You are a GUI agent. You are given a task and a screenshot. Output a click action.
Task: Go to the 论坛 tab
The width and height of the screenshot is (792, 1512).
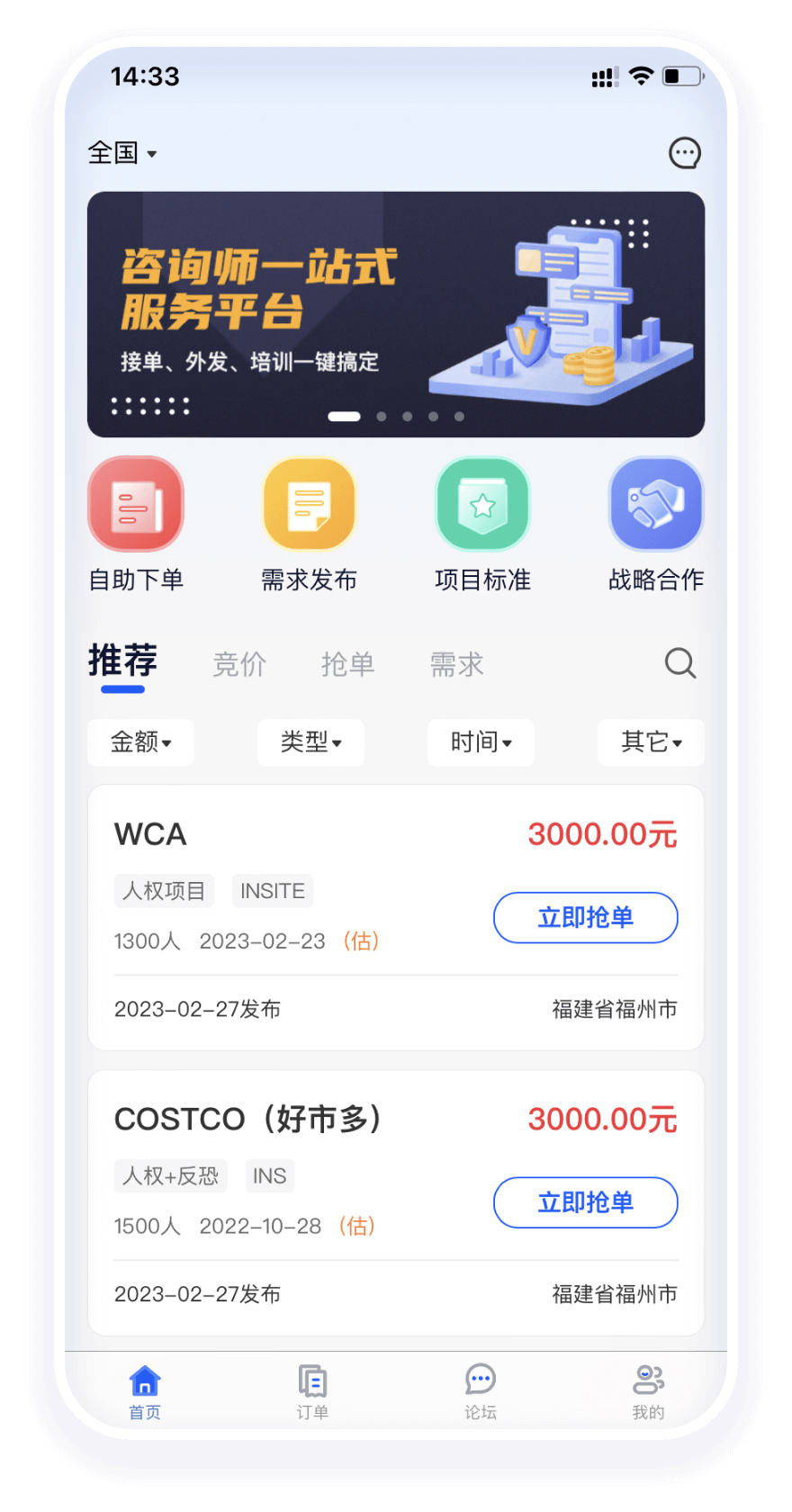(x=481, y=1391)
